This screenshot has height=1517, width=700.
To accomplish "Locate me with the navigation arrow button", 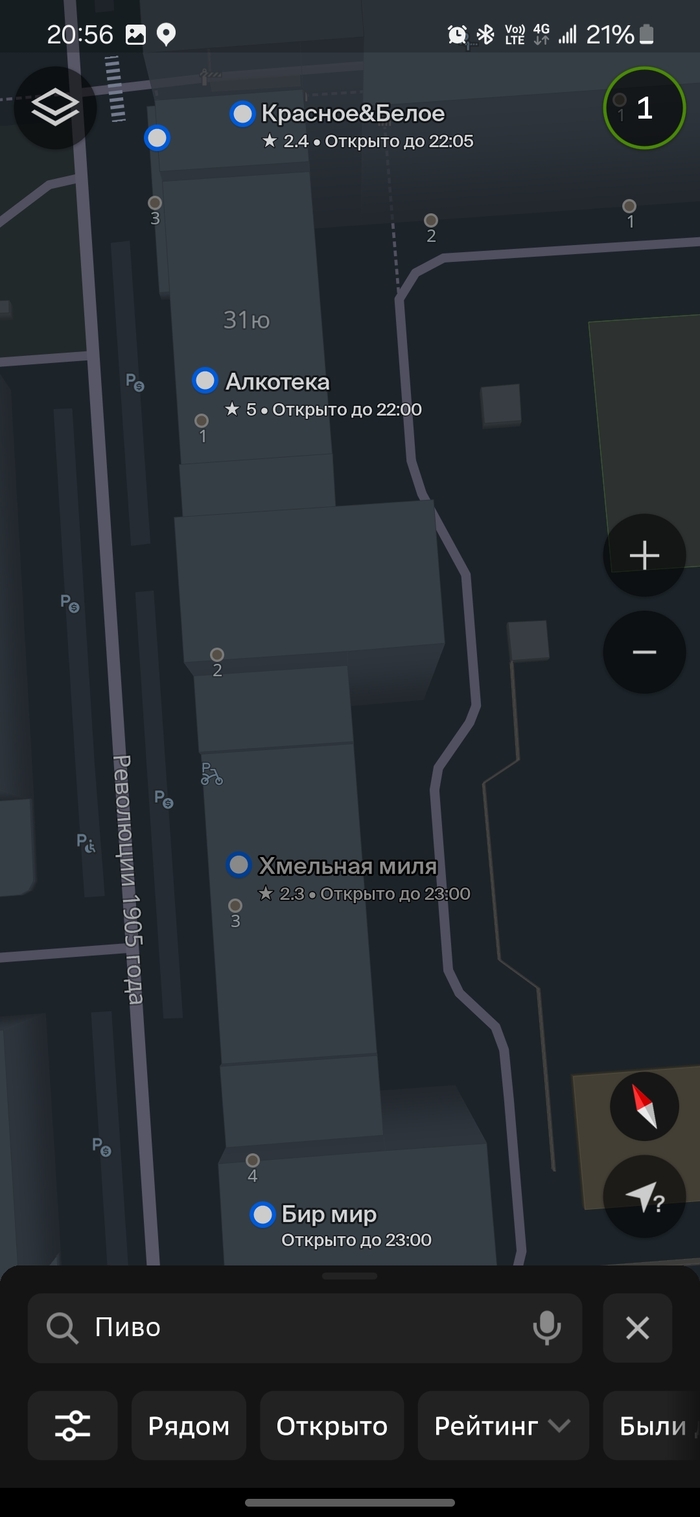I will coord(644,1196).
